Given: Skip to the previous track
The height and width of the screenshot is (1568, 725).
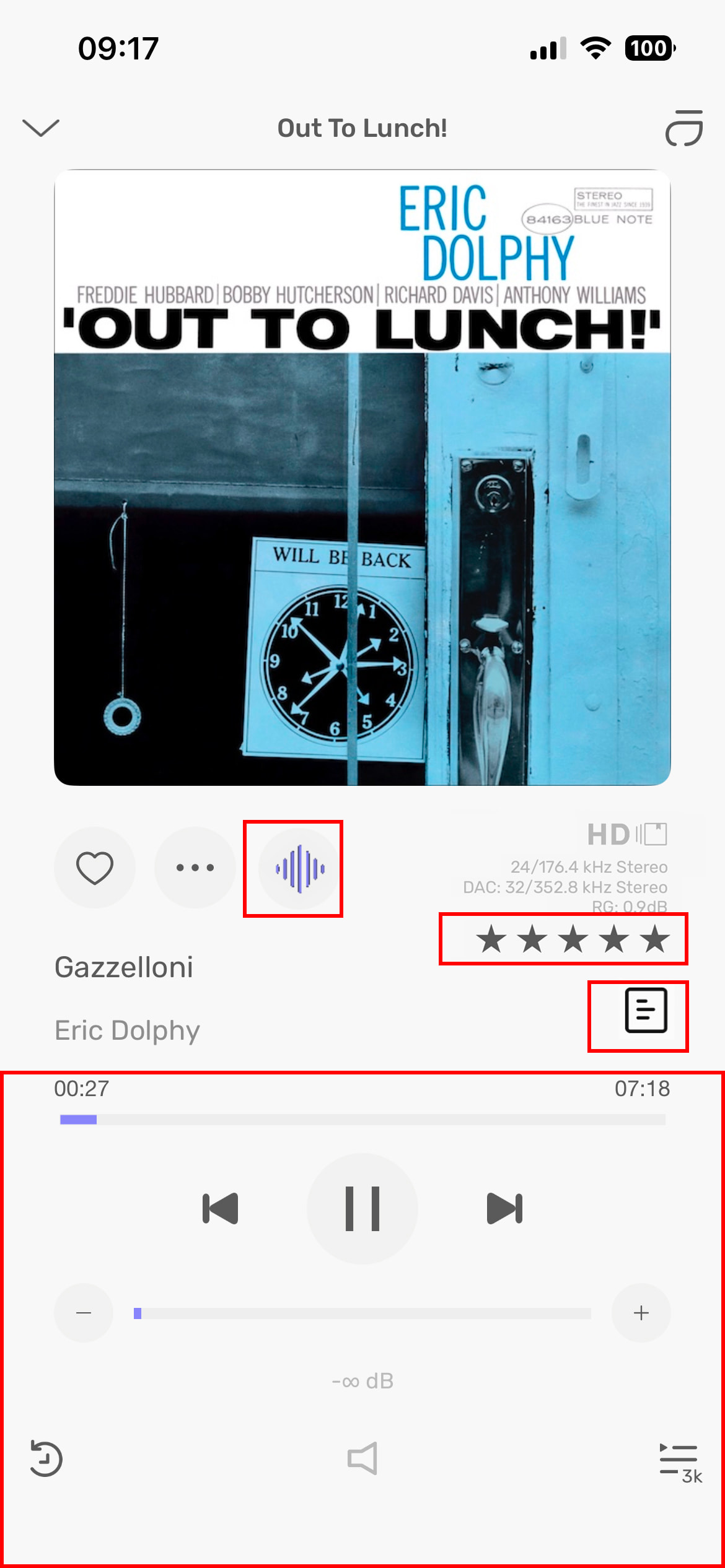Looking at the screenshot, I should [x=221, y=1208].
